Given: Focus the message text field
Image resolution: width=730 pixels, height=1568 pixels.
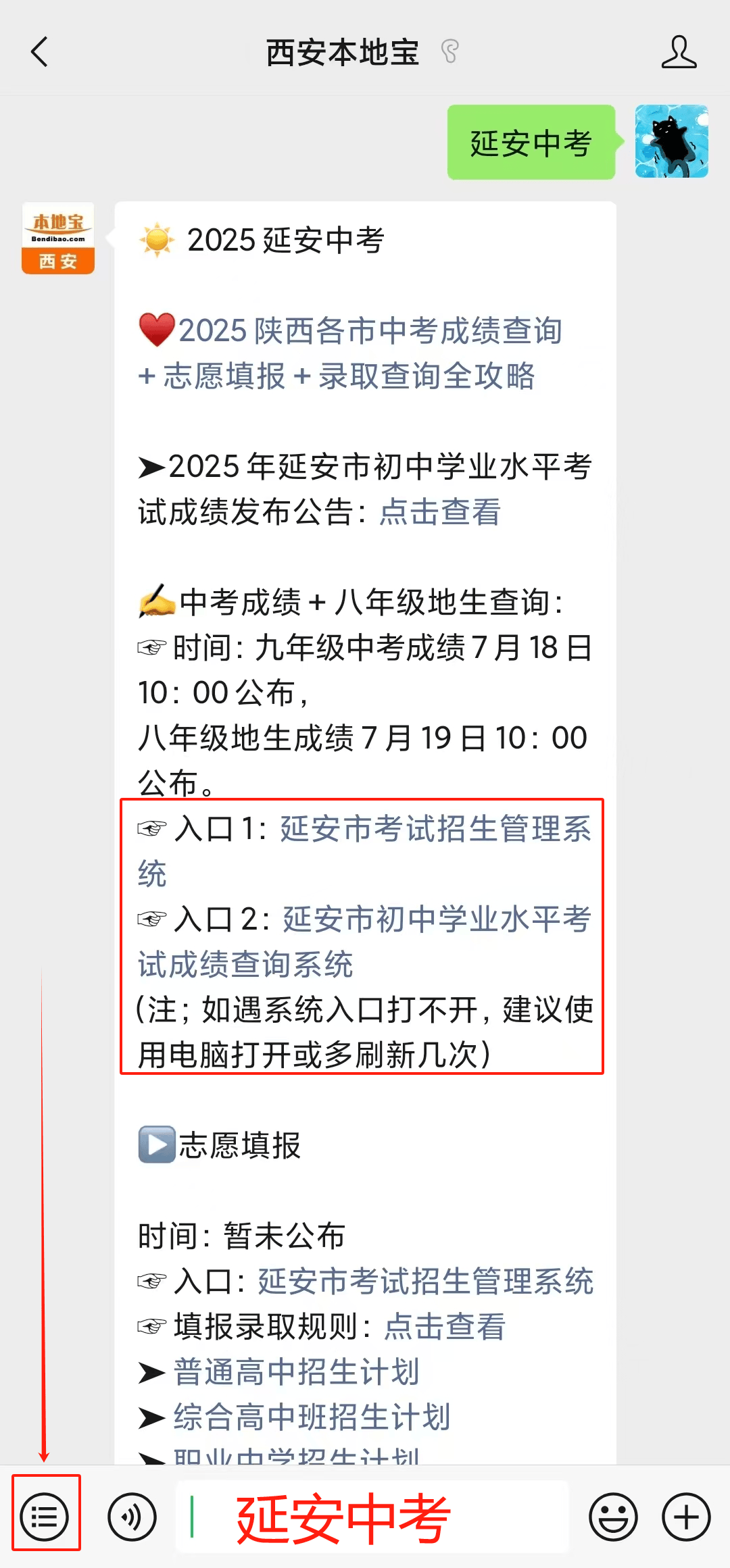Looking at the screenshot, I should coord(372,1517).
